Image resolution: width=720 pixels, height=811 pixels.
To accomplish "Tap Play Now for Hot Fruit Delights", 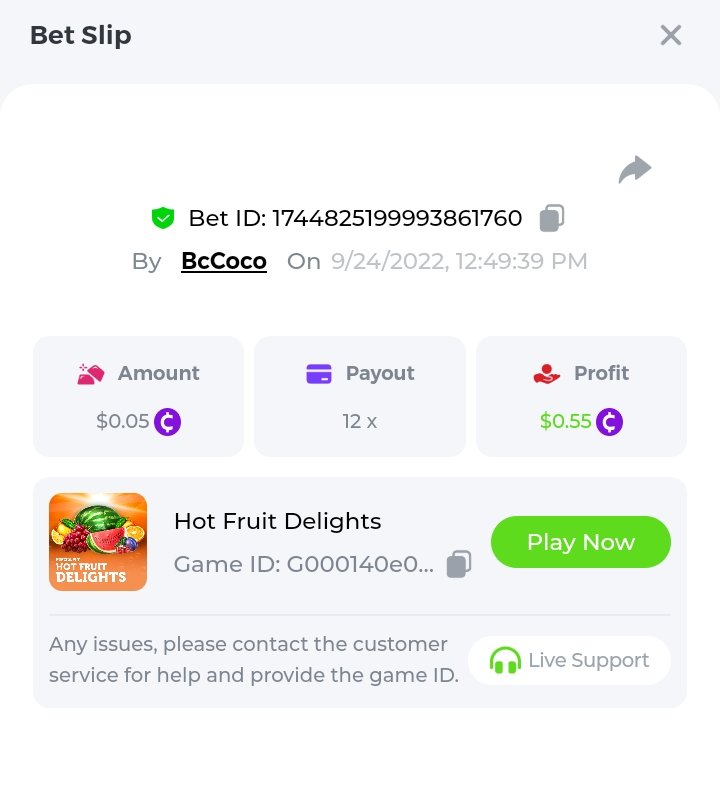I will (x=580, y=542).
